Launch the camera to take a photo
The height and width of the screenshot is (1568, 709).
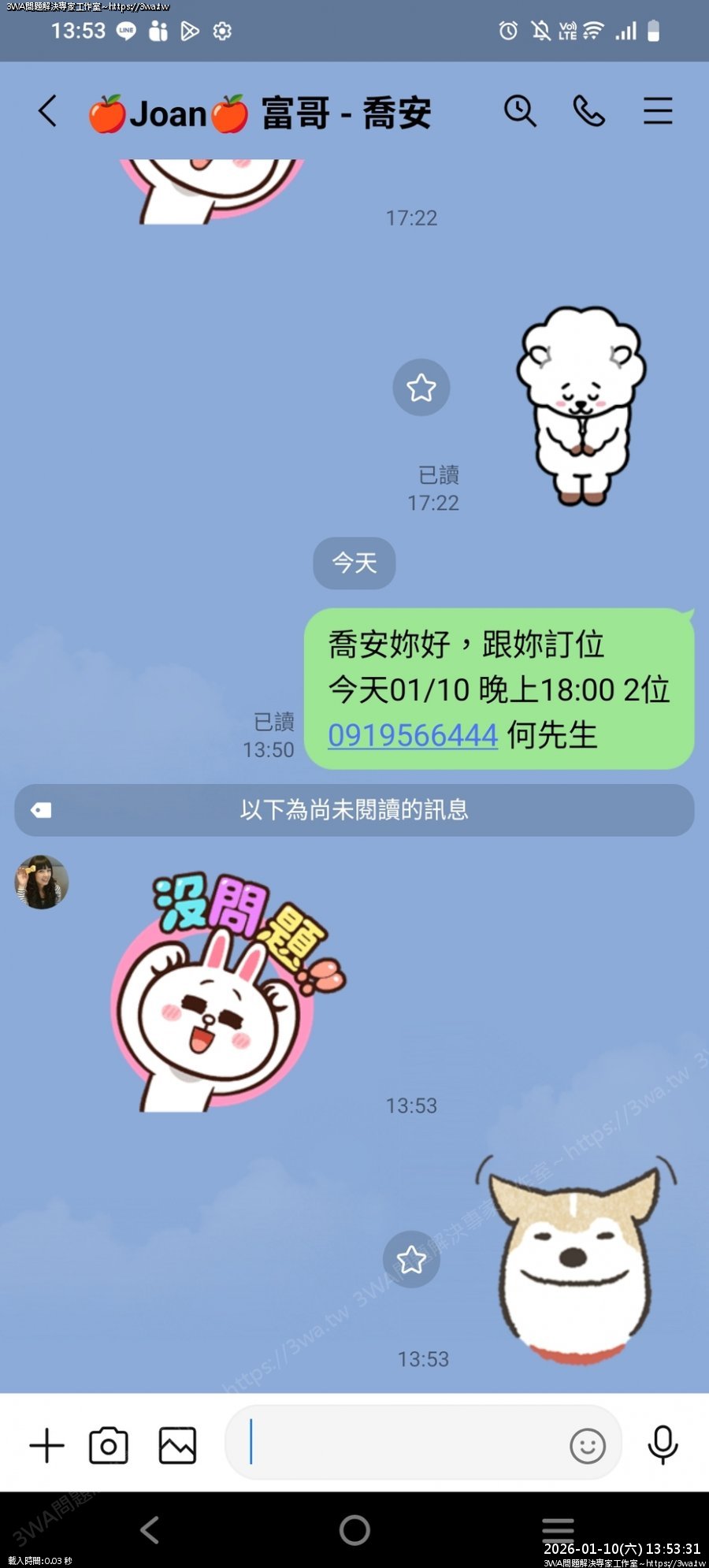click(109, 1445)
